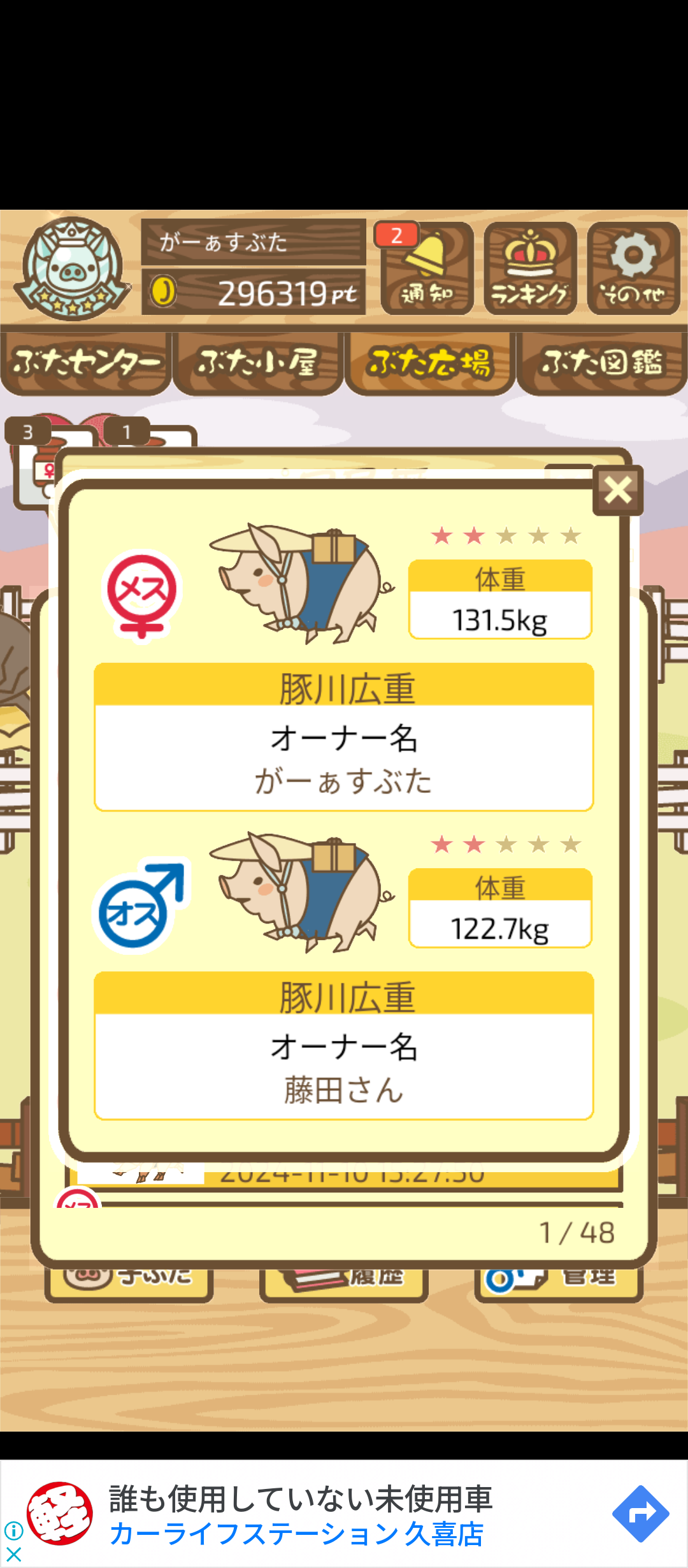This screenshot has height=1568, width=688.
Task: Open the ランキング ranking screen
Action: coord(530,269)
